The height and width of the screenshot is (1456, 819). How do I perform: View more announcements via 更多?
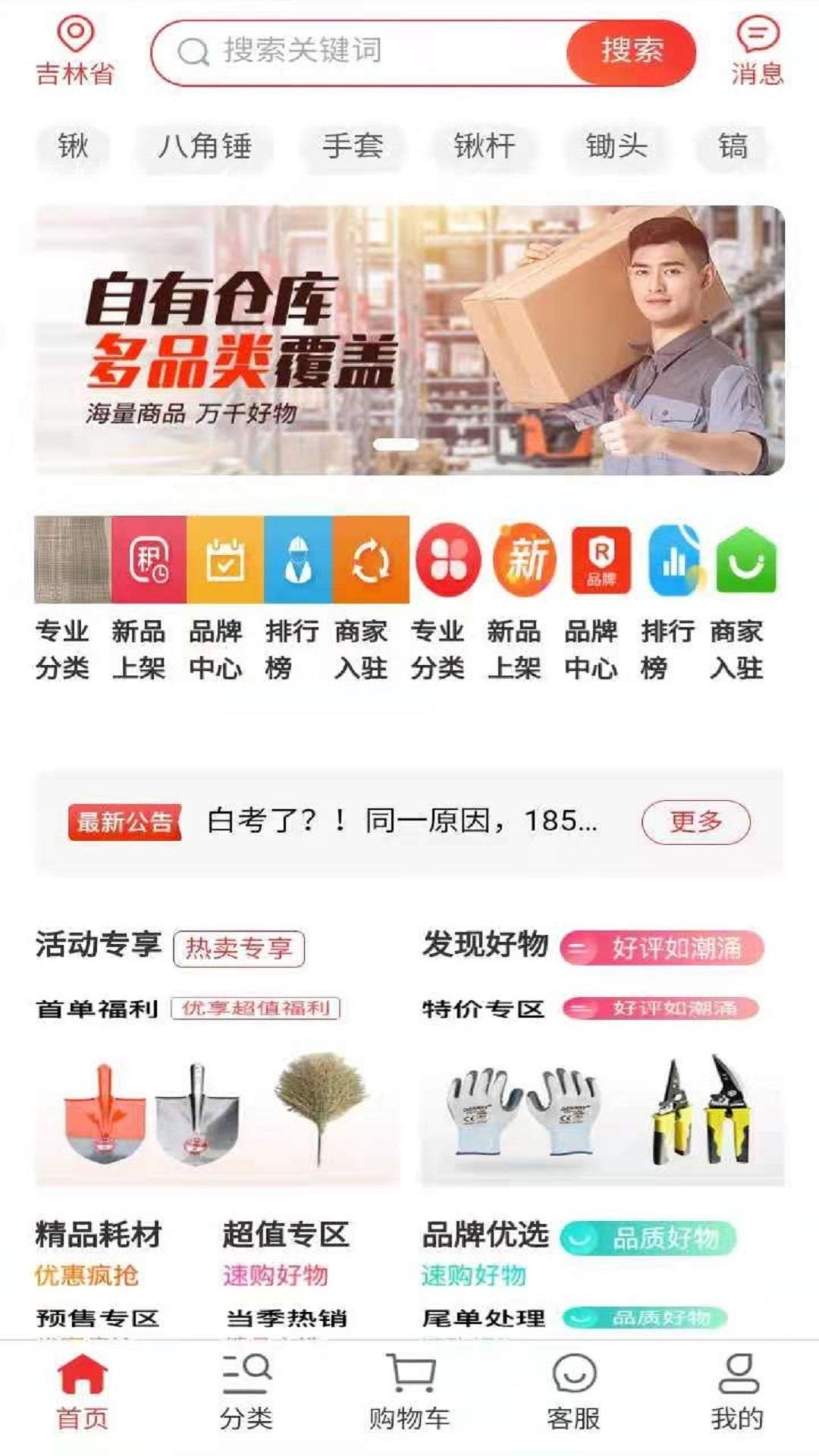click(695, 821)
